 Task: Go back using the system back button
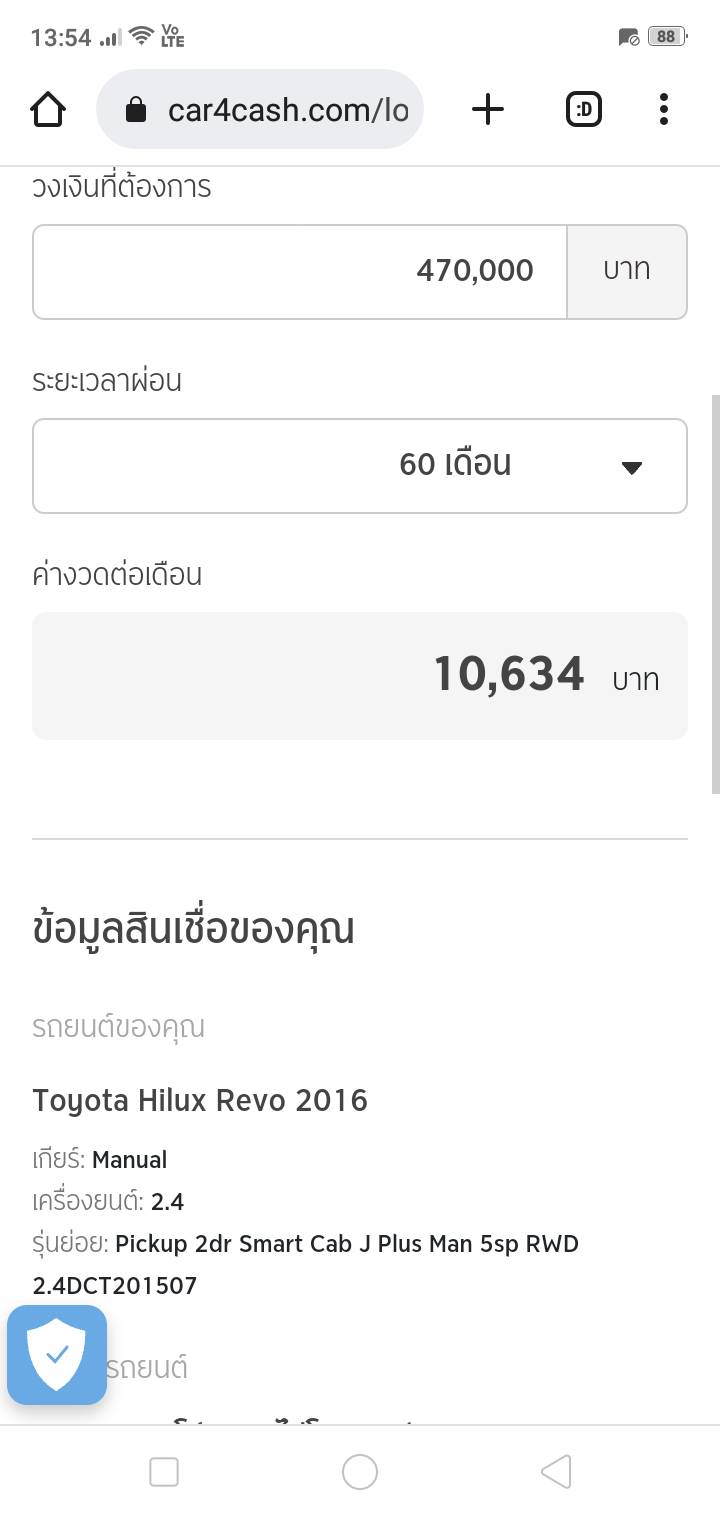[555, 1471]
